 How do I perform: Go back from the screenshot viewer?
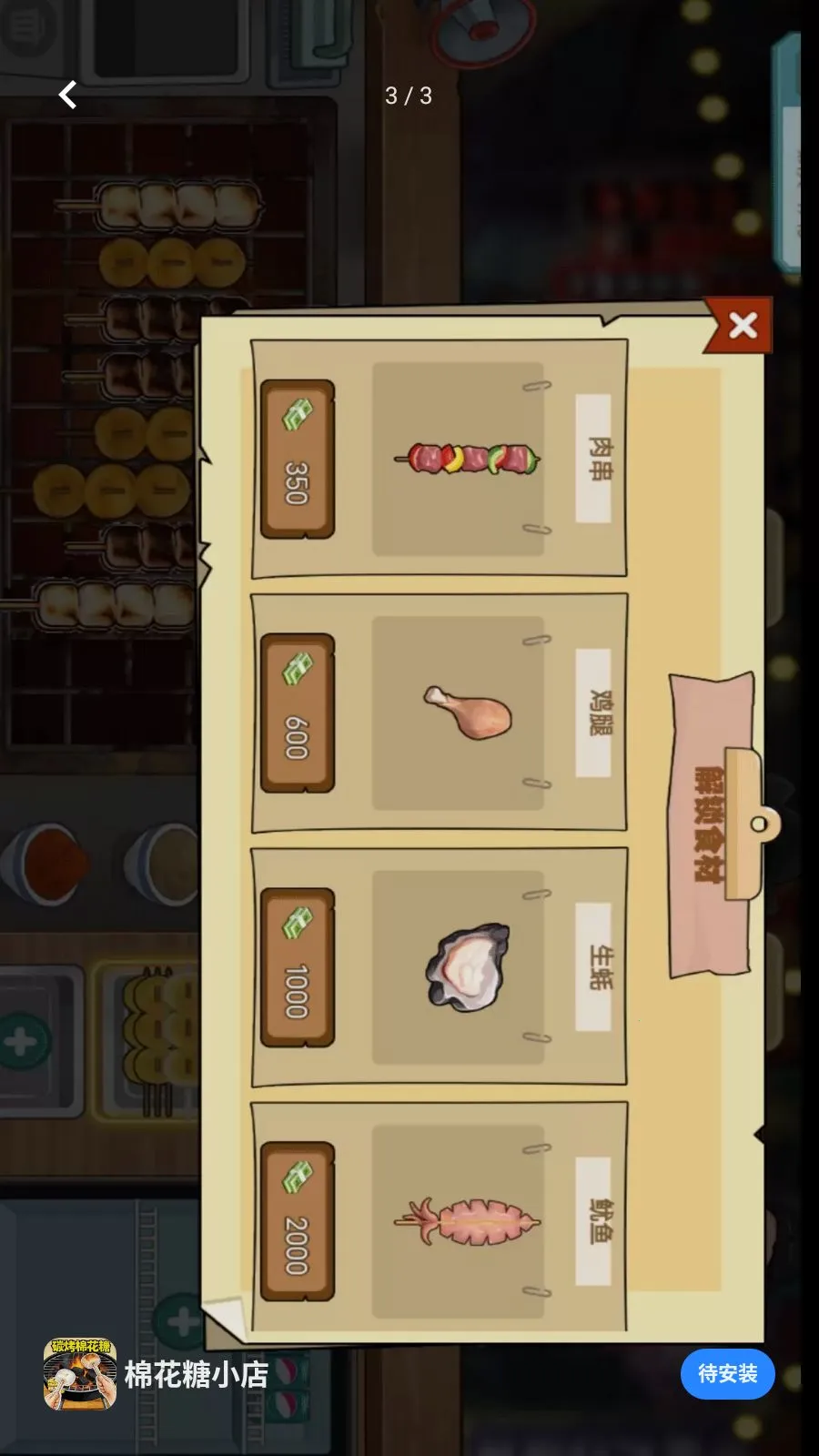(68, 95)
